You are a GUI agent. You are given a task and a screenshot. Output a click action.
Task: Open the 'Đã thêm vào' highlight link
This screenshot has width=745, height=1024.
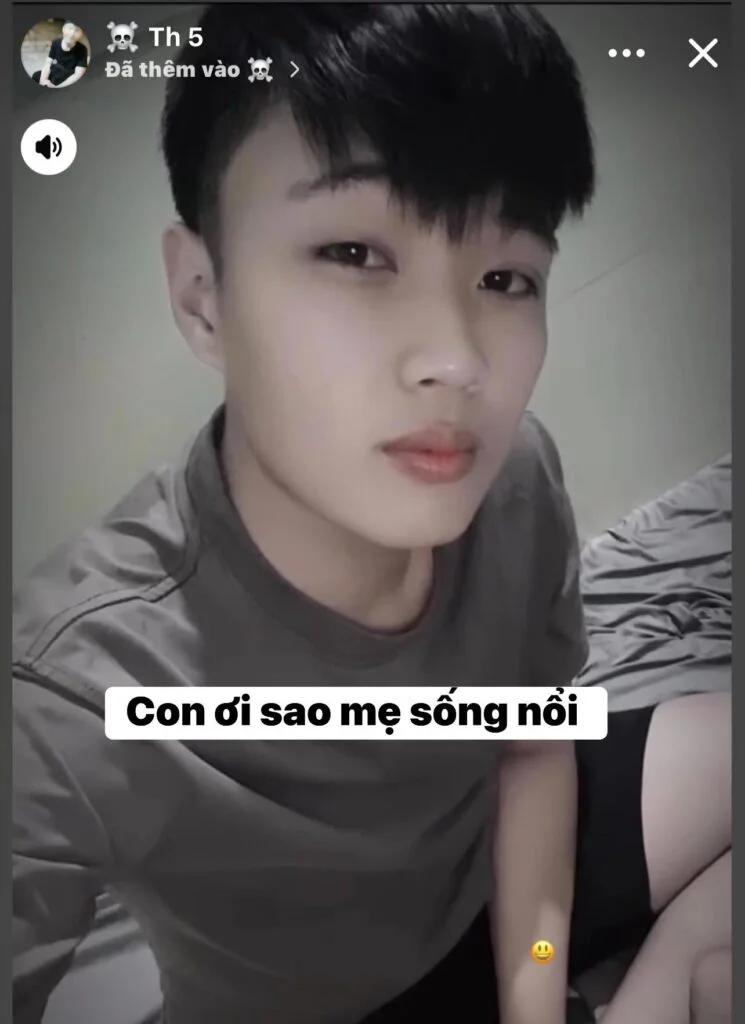[202, 70]
